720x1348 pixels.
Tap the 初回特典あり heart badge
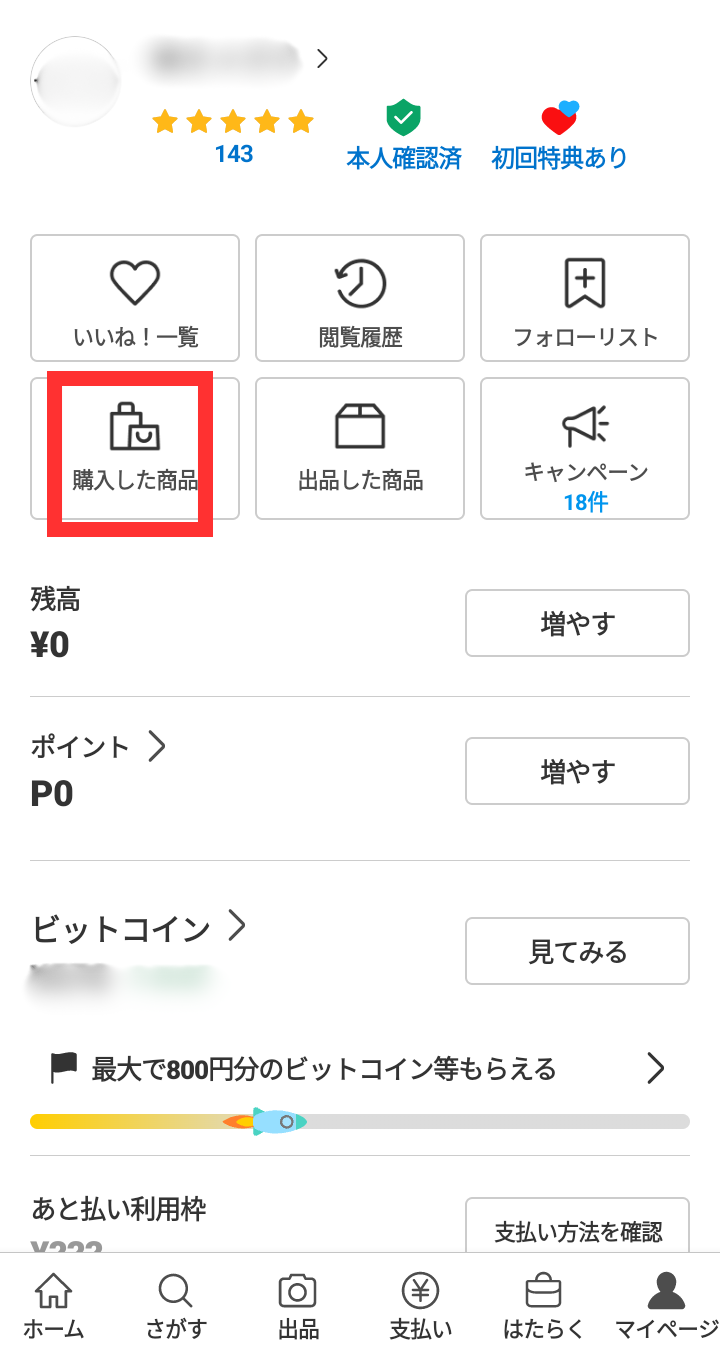558,118
